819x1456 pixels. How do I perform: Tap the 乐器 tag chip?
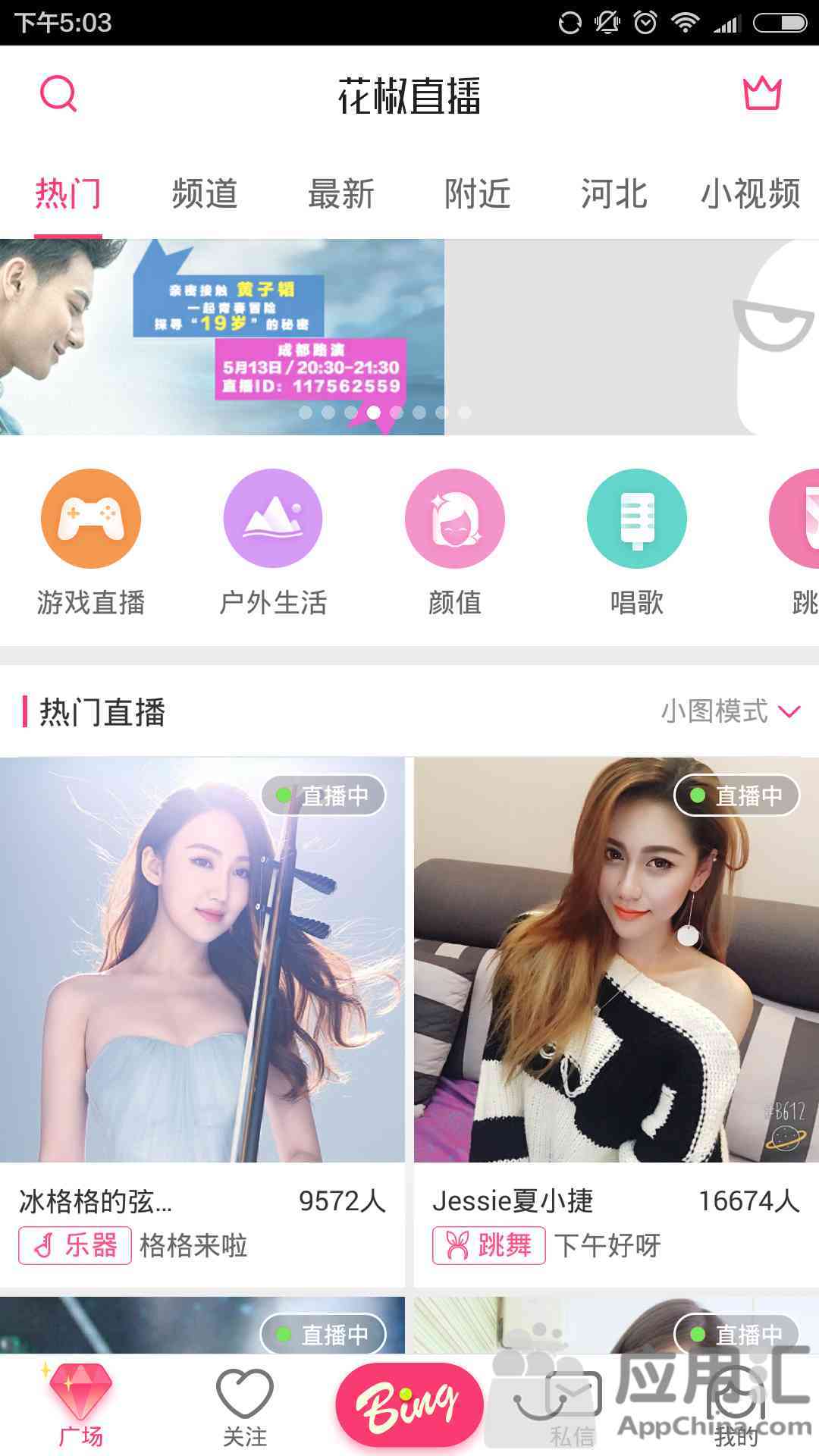tap(75, 1245)
